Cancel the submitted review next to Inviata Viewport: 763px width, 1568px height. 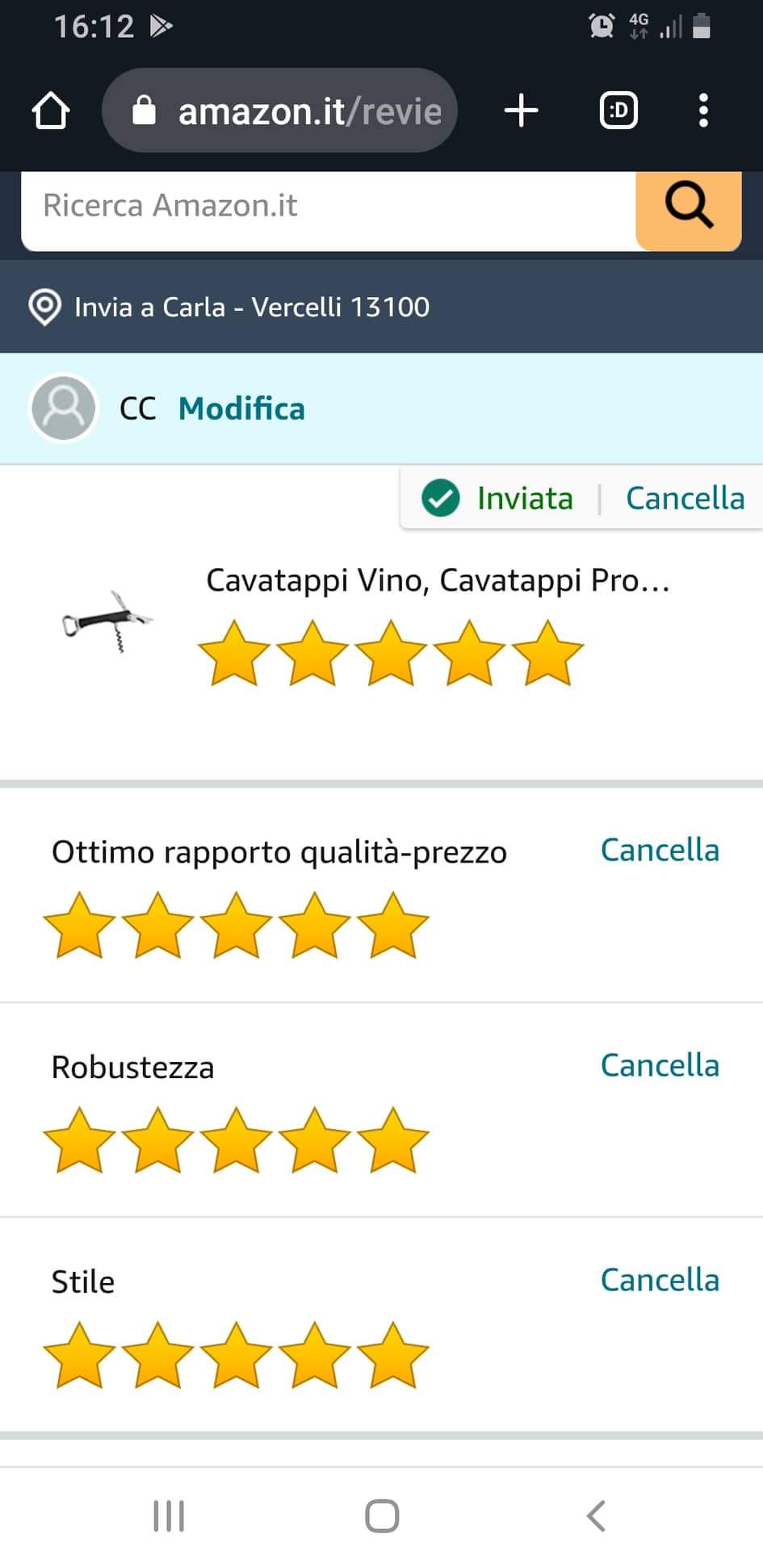click(x=685, y=499)
